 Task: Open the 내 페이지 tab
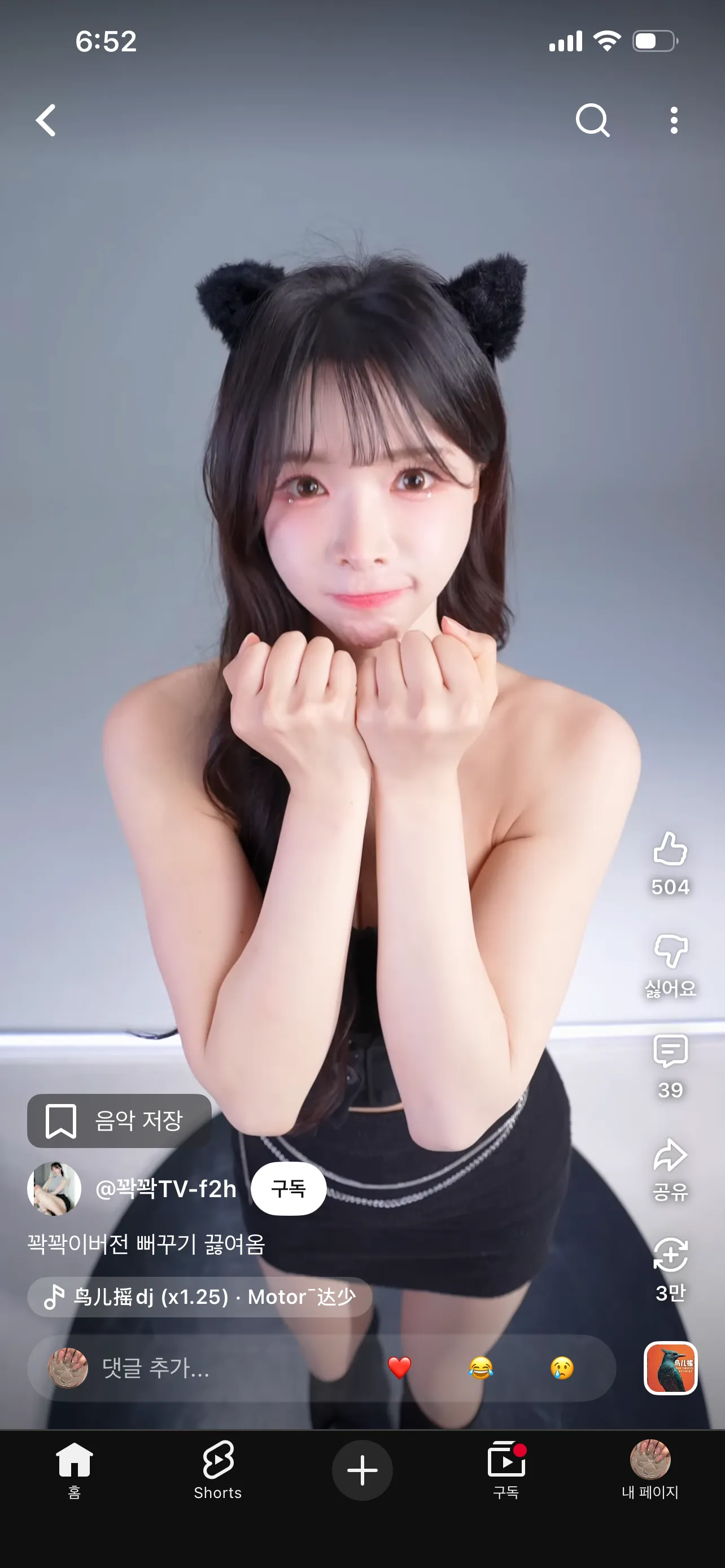[649, 1470]
